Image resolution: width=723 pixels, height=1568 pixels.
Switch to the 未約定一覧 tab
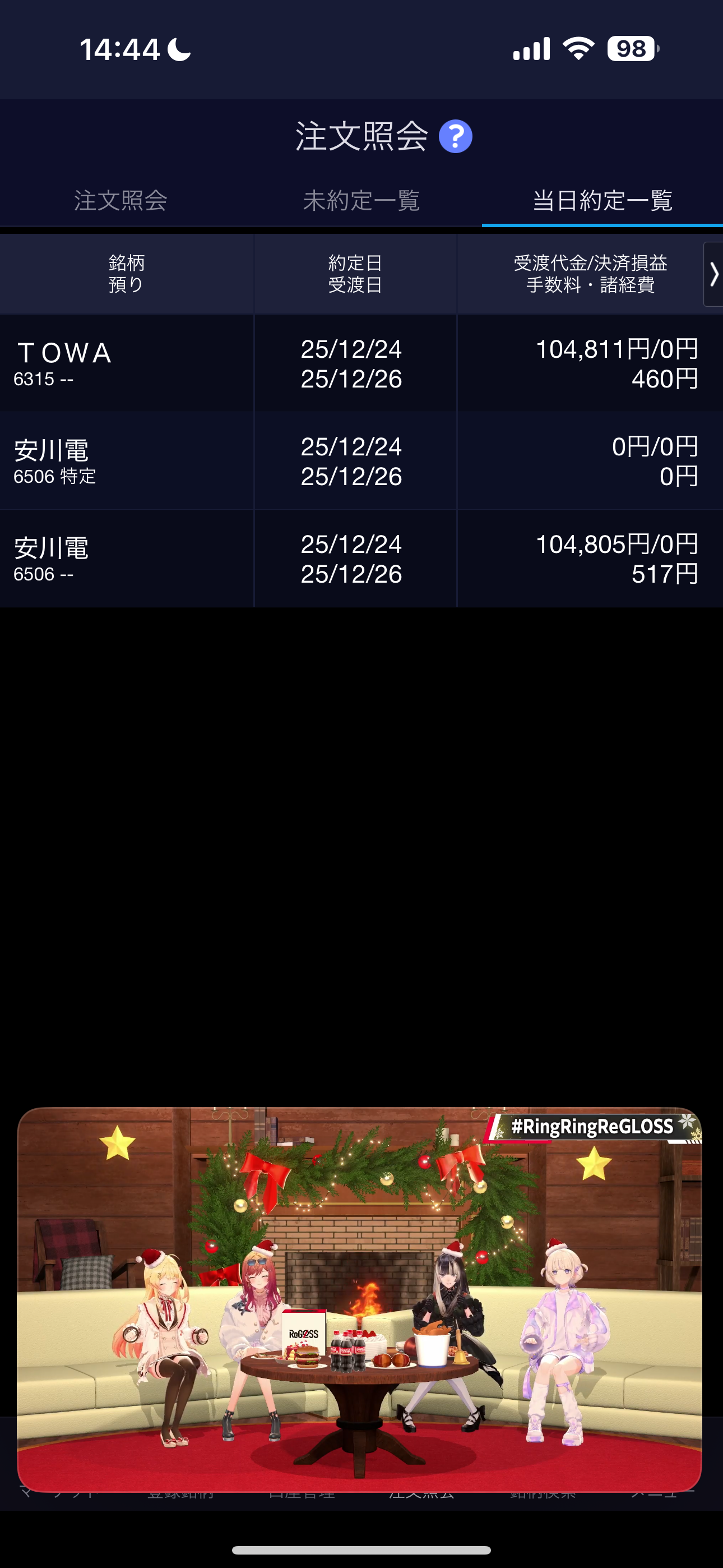click(x=361, y=200)
